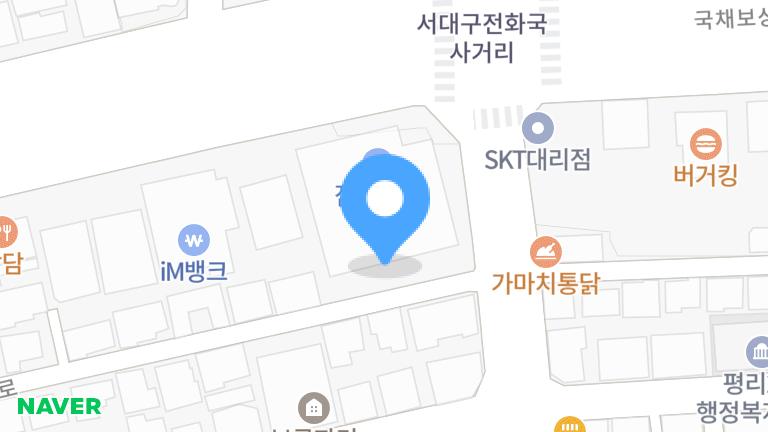Open the NAVER logo link
The width and height of the screenshot is (768, 432).
(x=59, y=406)
